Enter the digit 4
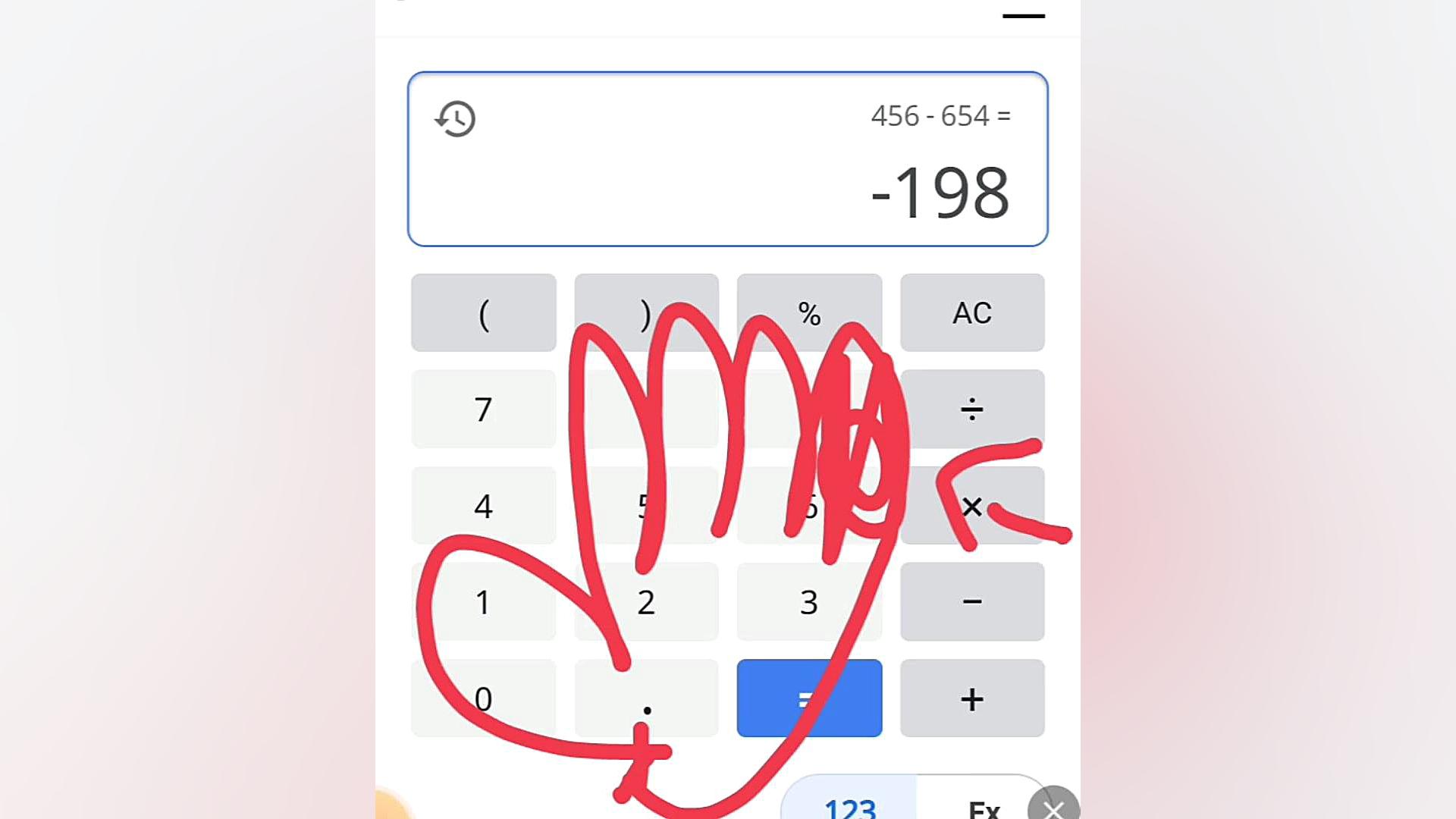Screen dimensions: 1456x819 click(x=484, y=505)
